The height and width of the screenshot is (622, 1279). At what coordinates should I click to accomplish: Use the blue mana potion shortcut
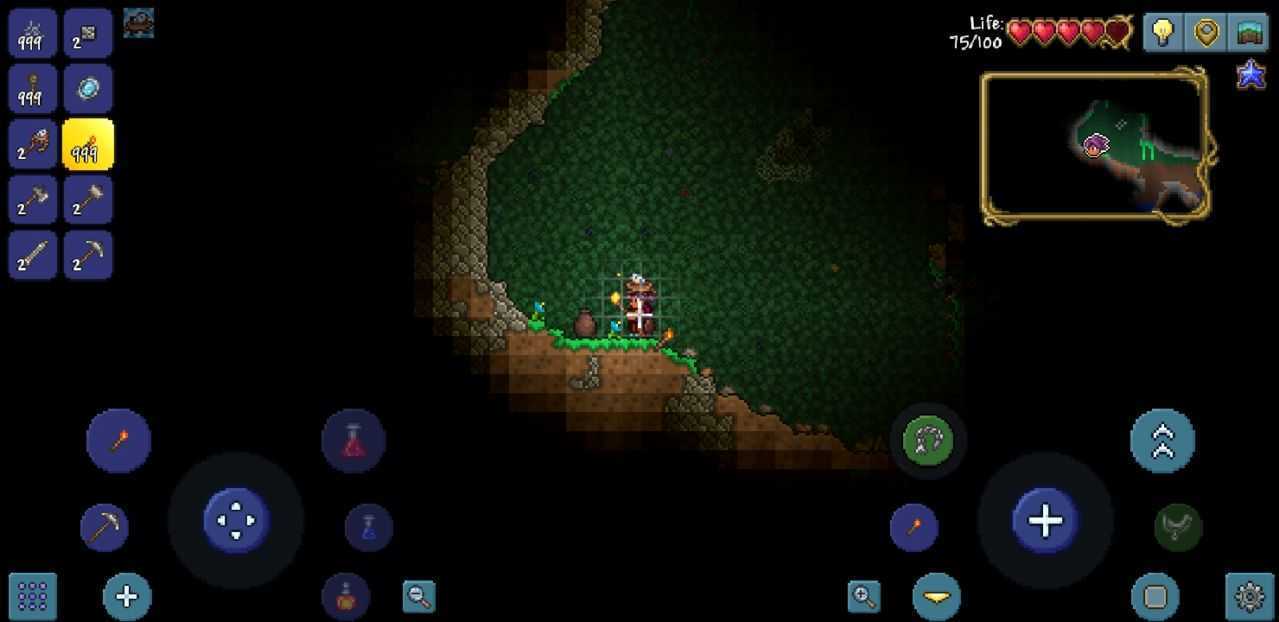(368, 527)
